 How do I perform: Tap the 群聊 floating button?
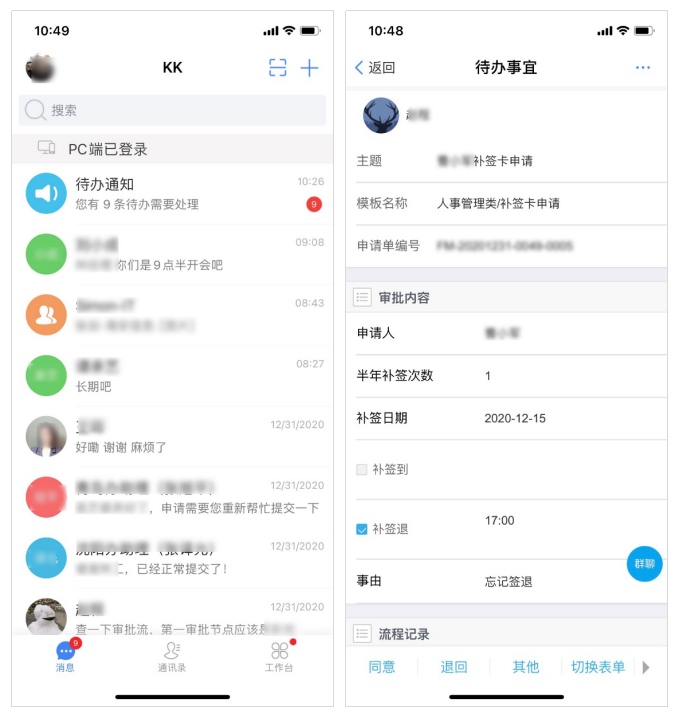click(644, 564)
